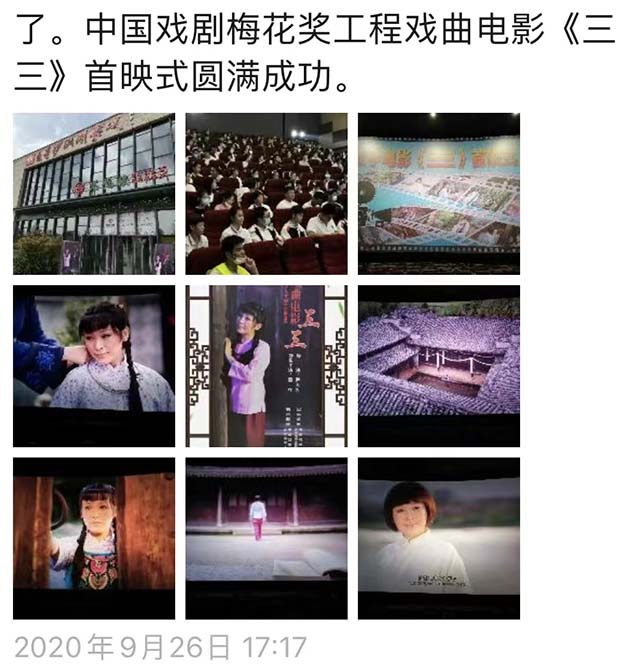Open the photo of the short-haired woman in white
The width and height of the screenshot is (620, 664).
pos(439,538)
